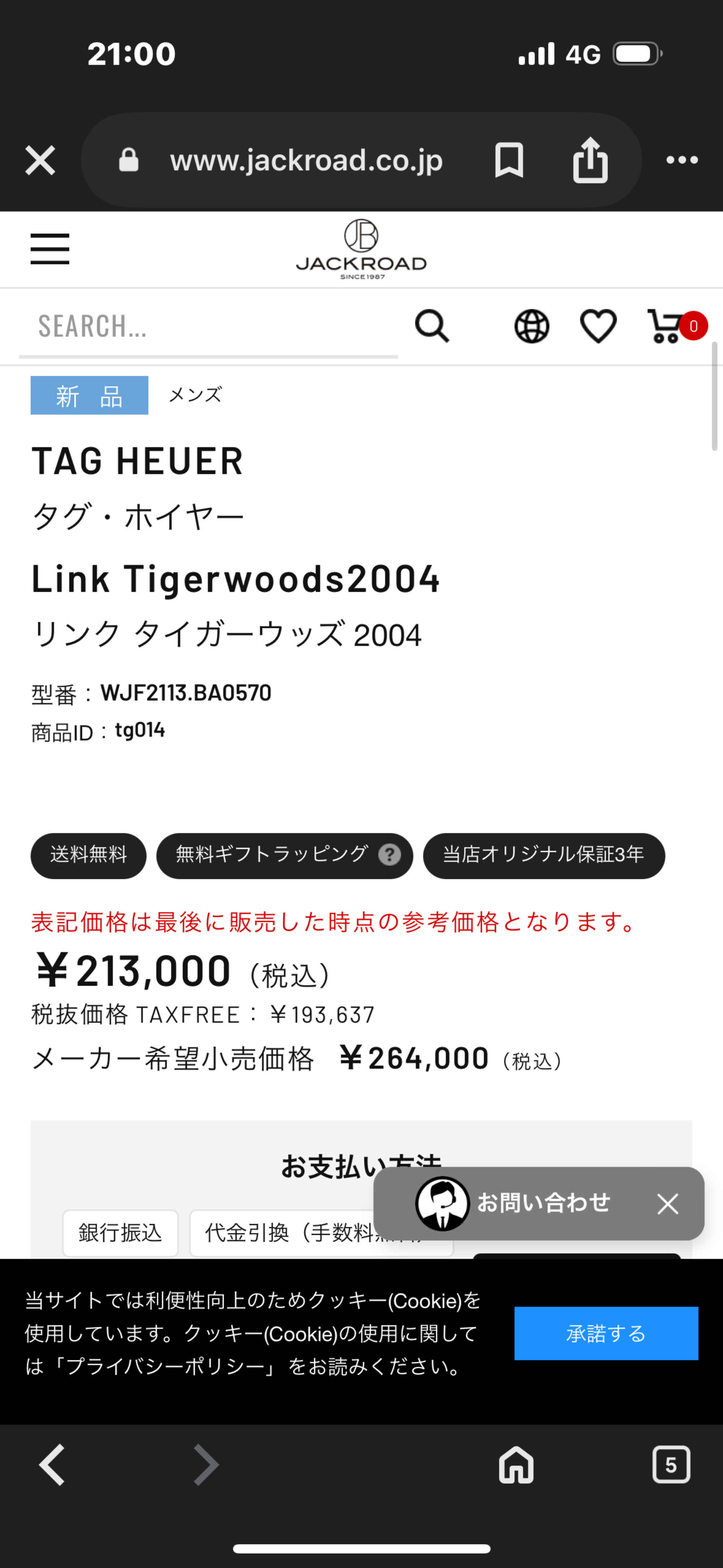Open the hamburger drawer menu
The height and width of the screenshot is (1568, 723).
(50, 249)
